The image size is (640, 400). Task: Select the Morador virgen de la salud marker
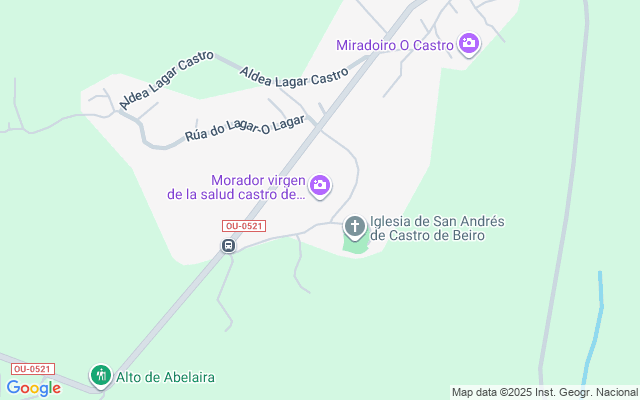pos(320,184)
